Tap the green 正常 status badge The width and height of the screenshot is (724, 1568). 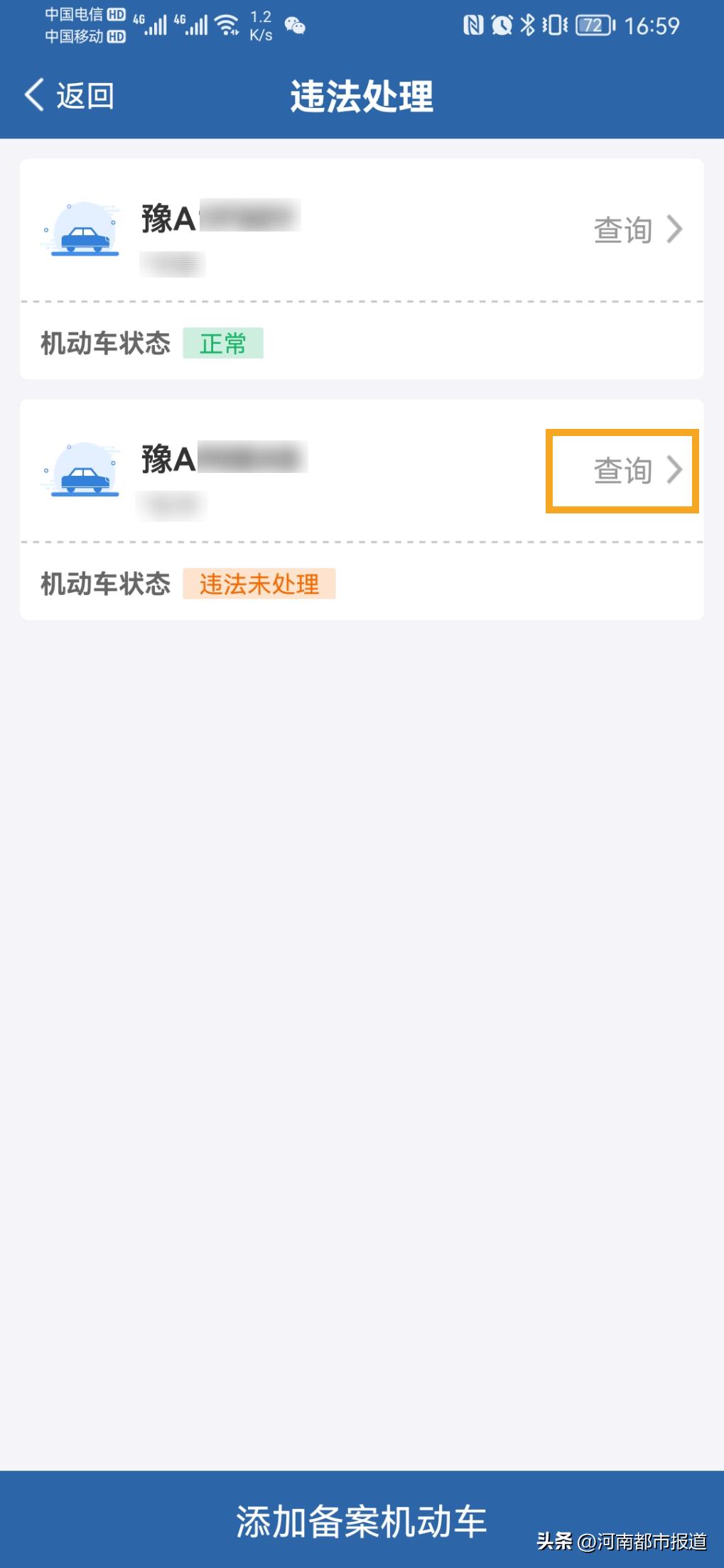pyautogui.click(x=225, y=344)
